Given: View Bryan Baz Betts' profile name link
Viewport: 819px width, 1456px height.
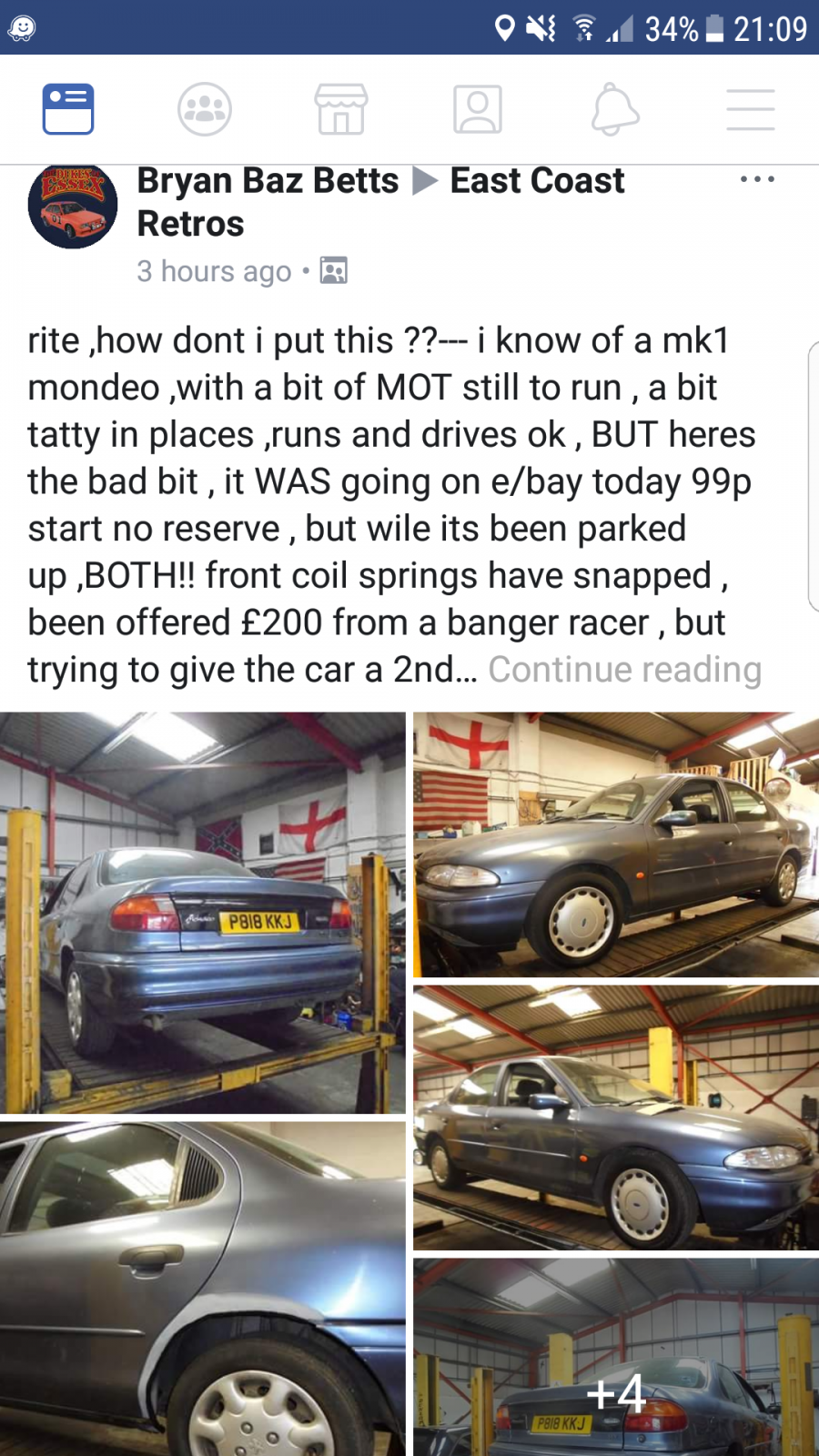Looking at the screenshot, I should pyautogui.click(x=268, y=180).
